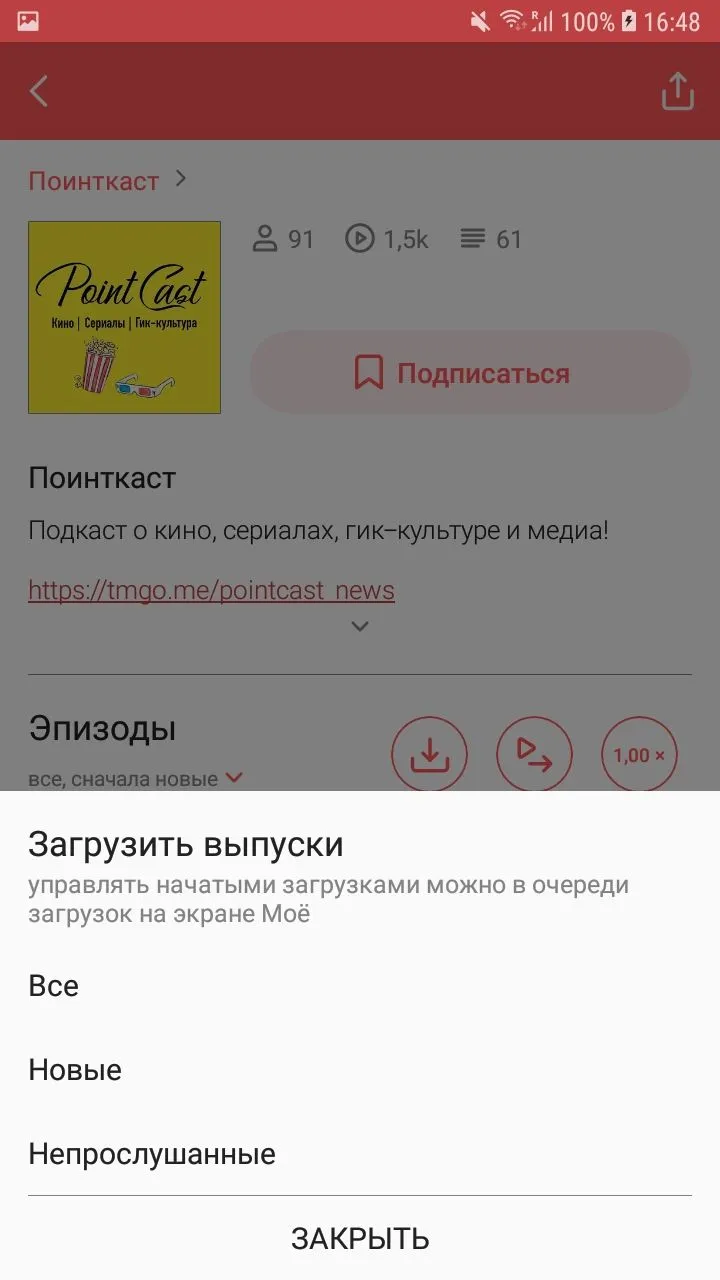Toggle subscription via Подписаться button
Viewport: 720px width, 1280px height.
click(x=470, y=372)
